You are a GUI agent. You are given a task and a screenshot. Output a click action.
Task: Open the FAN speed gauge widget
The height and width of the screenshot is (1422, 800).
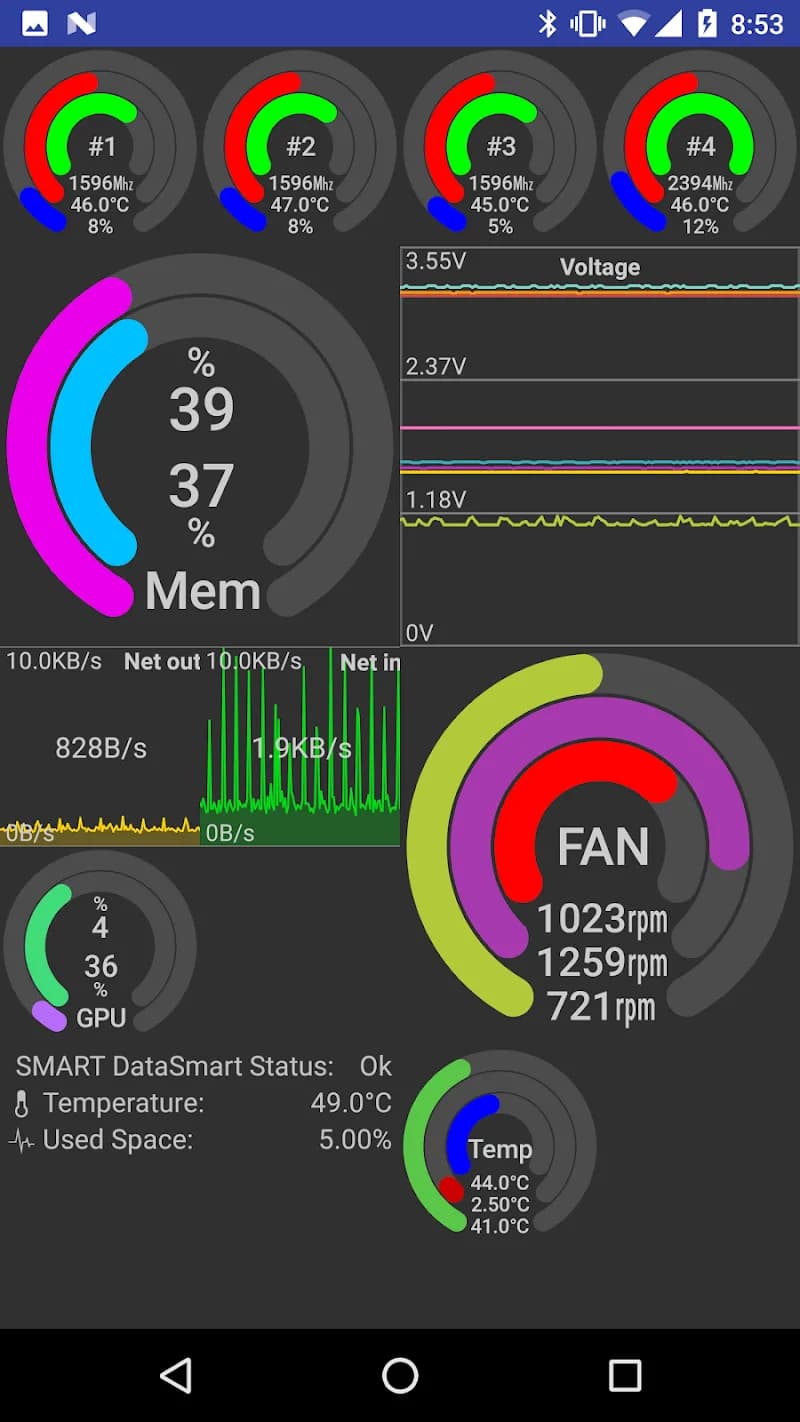tap(600, 847)
